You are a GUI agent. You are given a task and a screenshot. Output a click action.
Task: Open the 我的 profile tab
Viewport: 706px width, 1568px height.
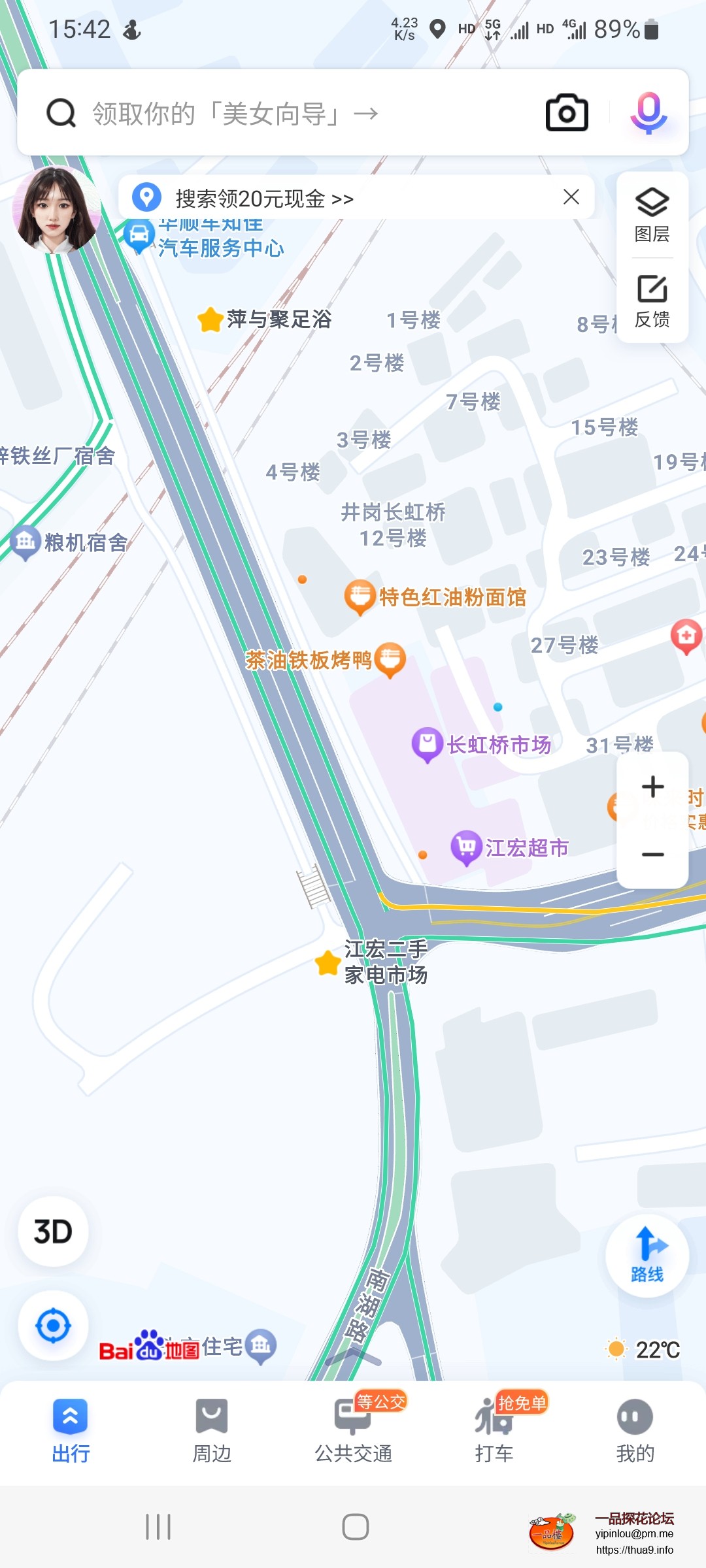point(635,1431)
